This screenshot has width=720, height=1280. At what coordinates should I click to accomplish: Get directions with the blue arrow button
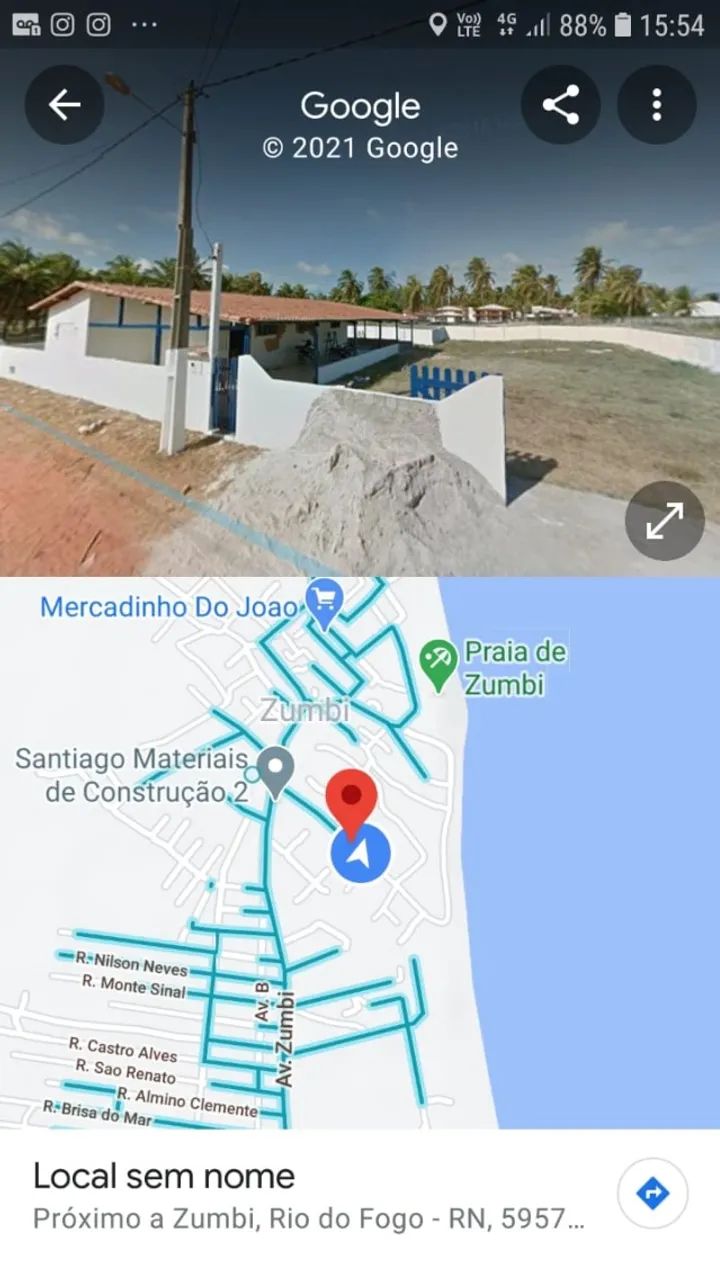click(652, 1193)
